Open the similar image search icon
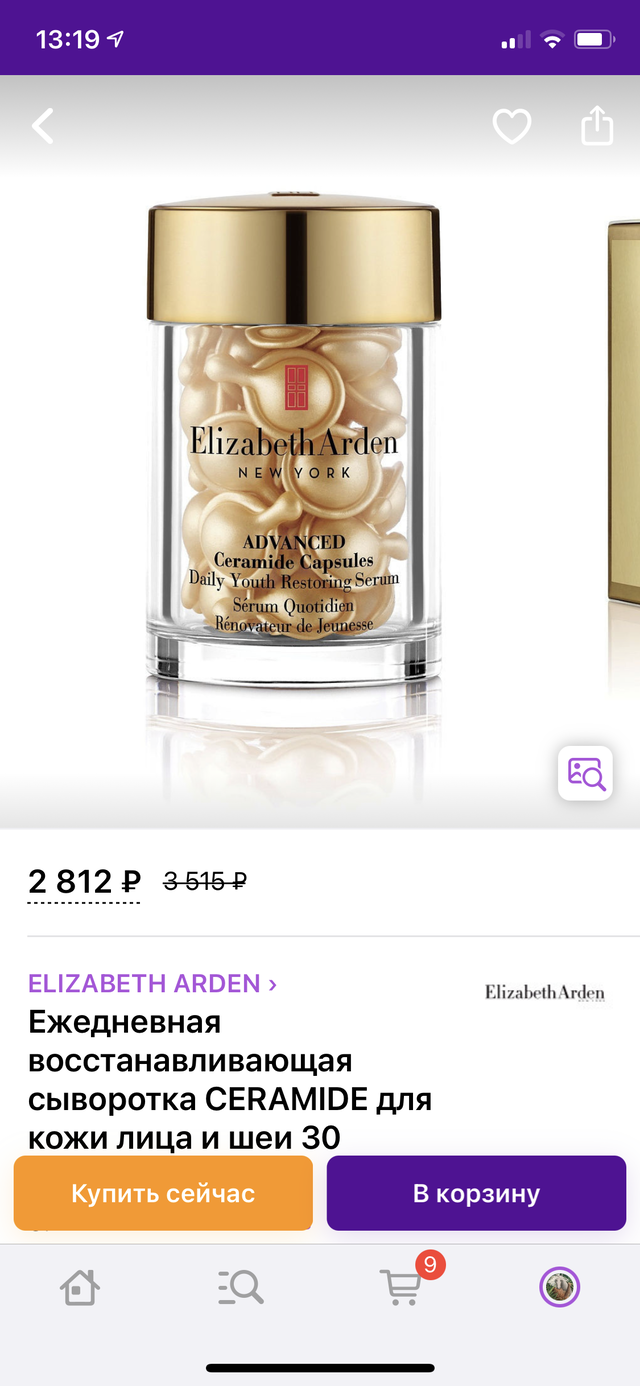The height and width of the screenshot is (1386, 640). click(x=585, y=773)
